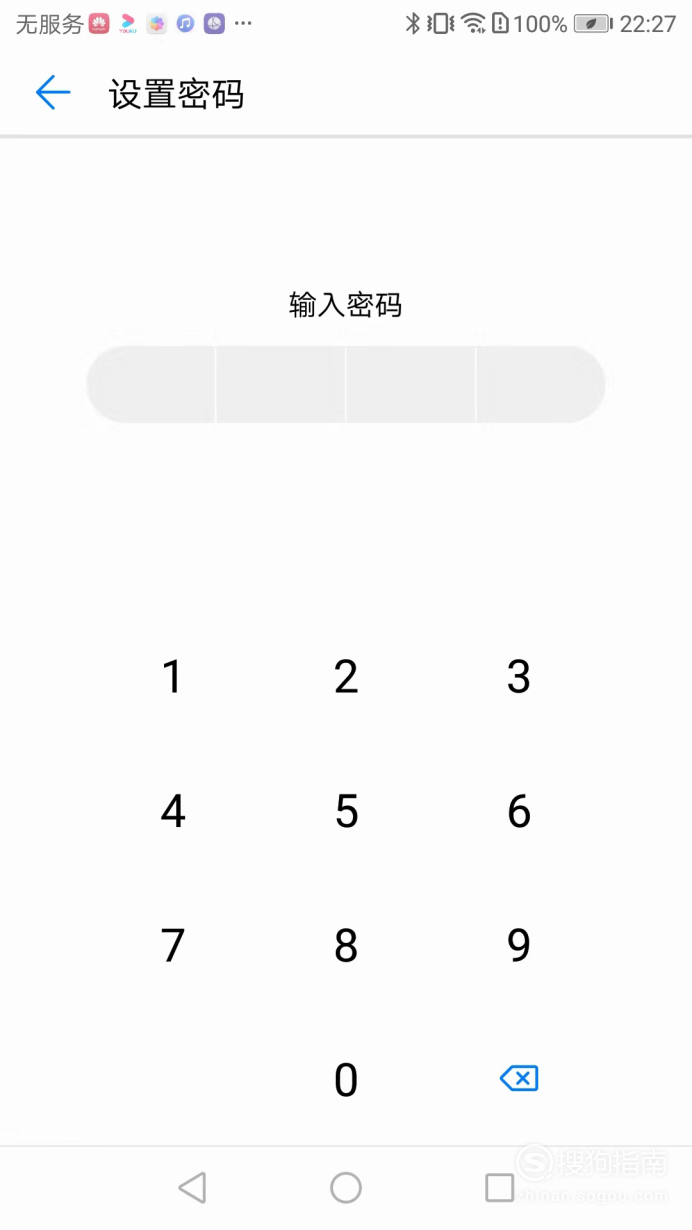692x1230 pixels.
Task: Enter digit 5 on the keypad
Action: 346,811
